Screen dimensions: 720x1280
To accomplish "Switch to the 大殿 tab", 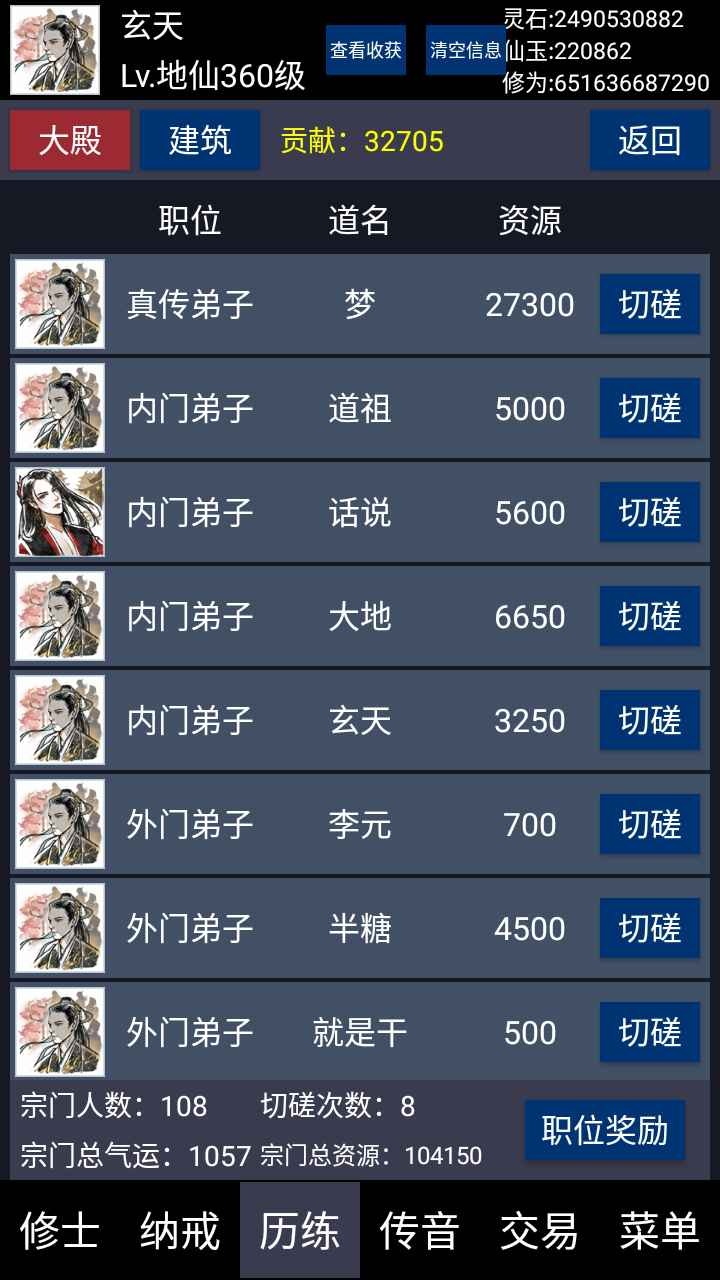I will click(x=70, y=140).
